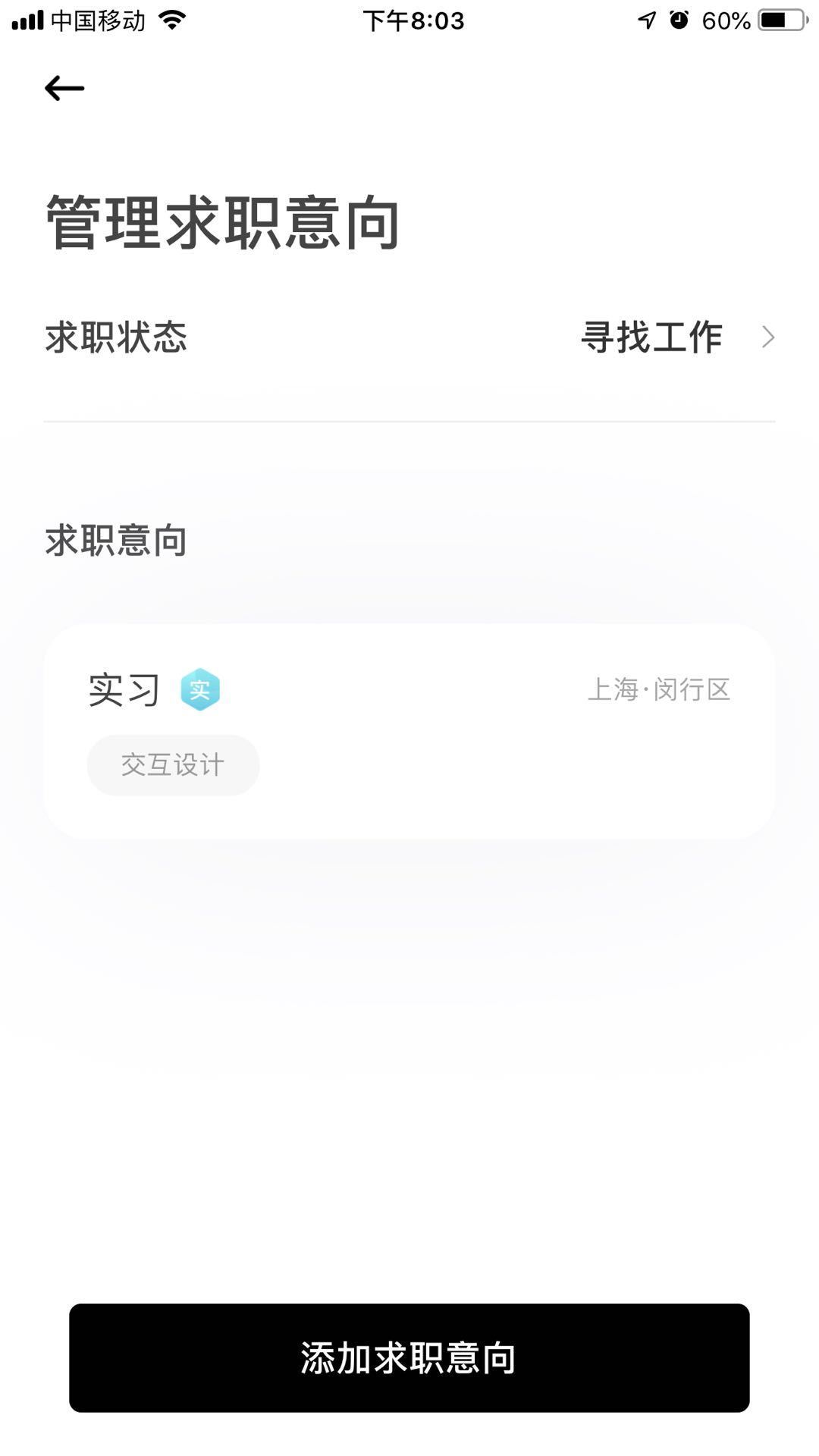
Task: Tap the Wi-Fi icon in status bar
Action: 173,20
